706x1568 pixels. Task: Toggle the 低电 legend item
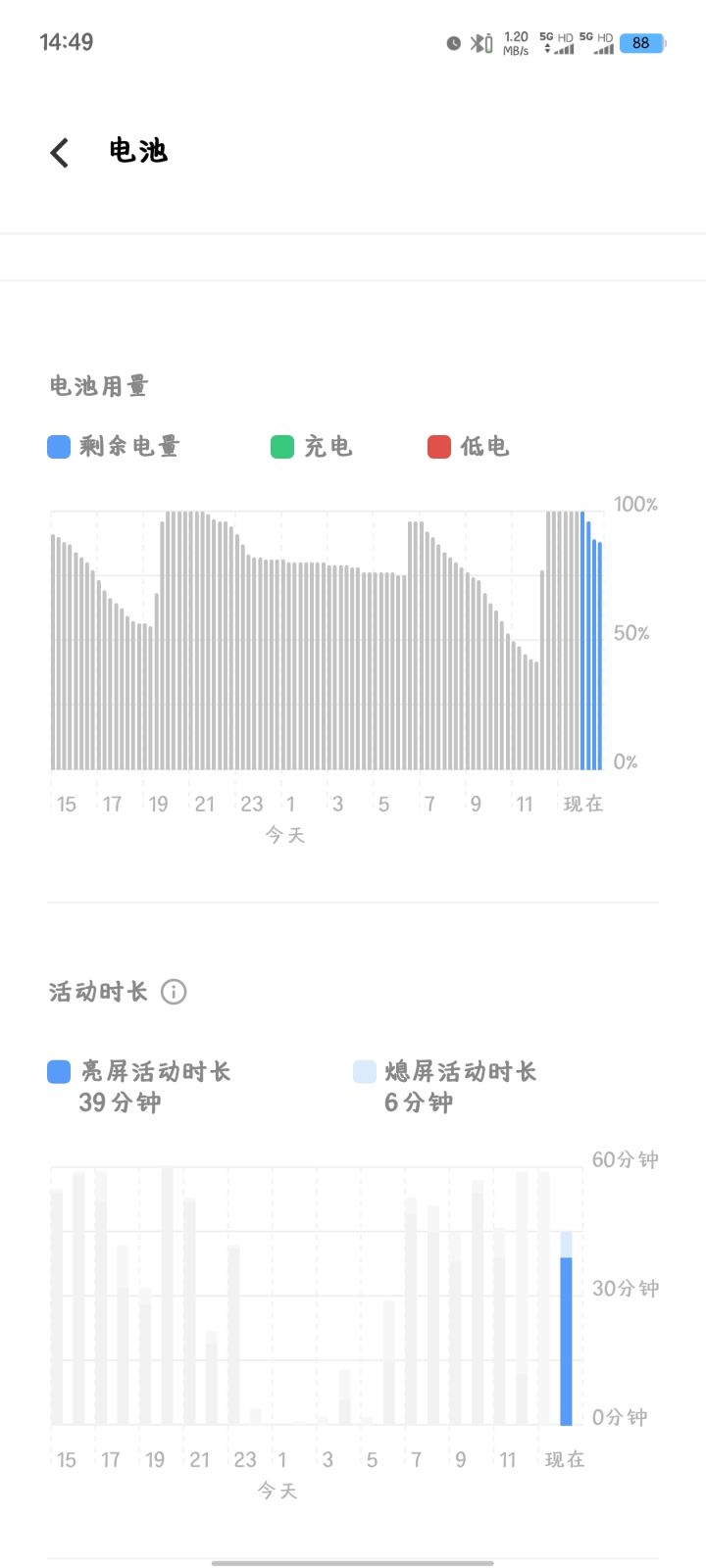point(469,447)
